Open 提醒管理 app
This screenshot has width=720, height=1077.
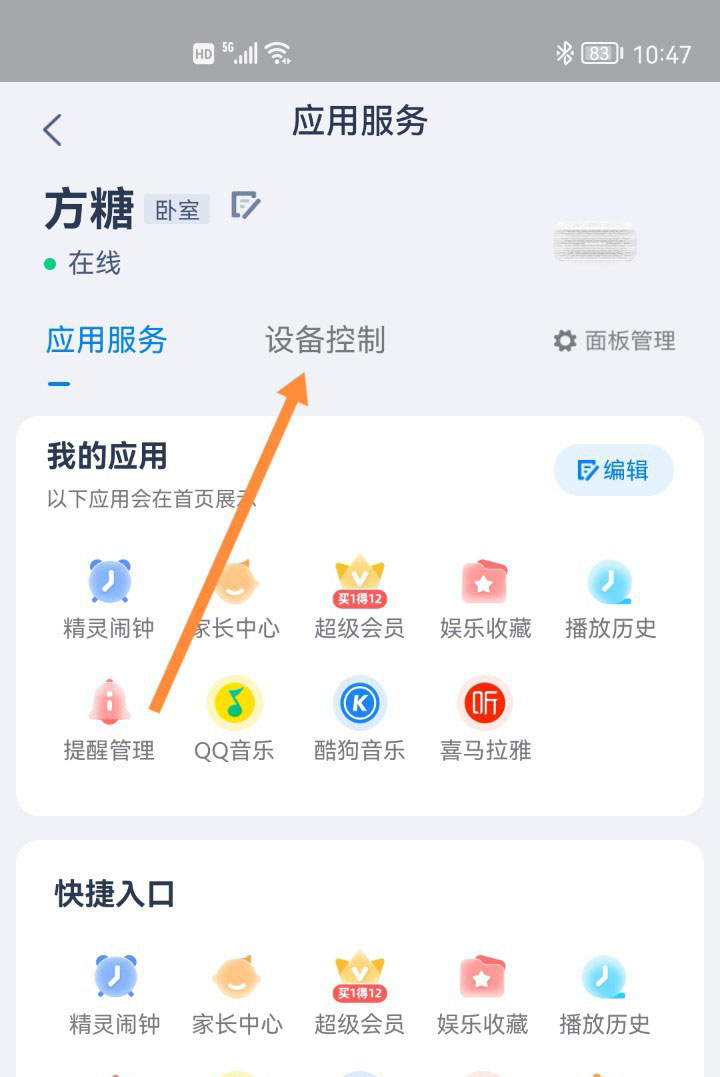(109, 720)
